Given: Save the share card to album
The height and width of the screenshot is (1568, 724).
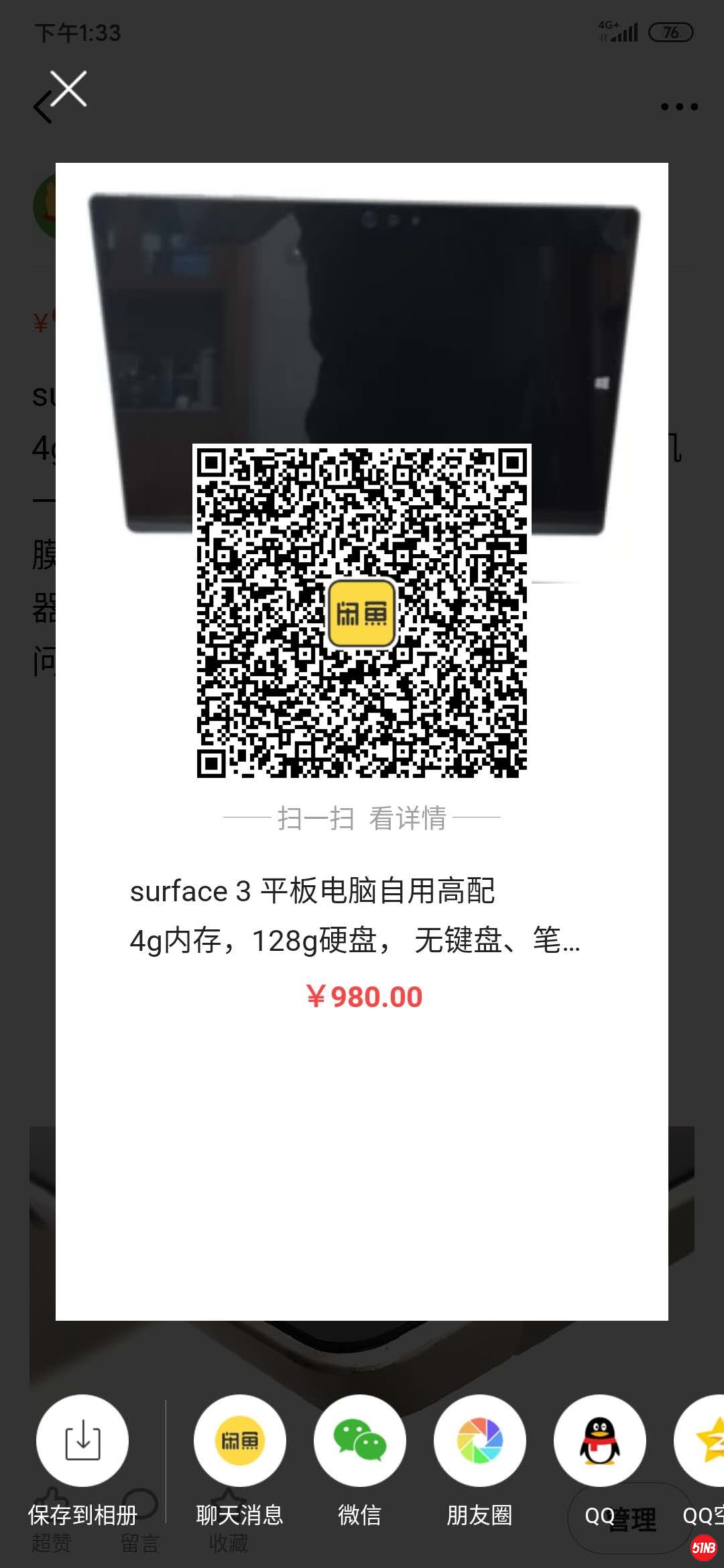Looking at the screenshot, I should (82, 1440).
